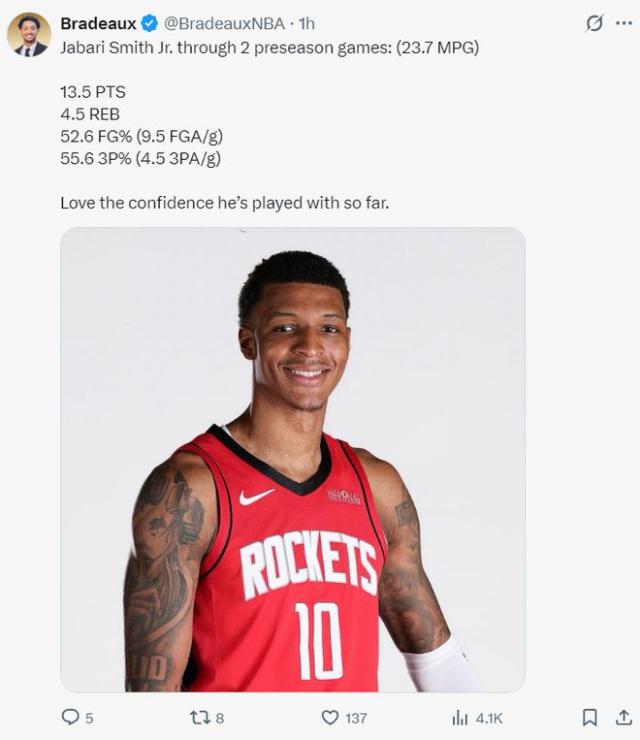Open Bradeaux's profile picture
Viewport: 640px width, 740px height.
coord(28,35)
